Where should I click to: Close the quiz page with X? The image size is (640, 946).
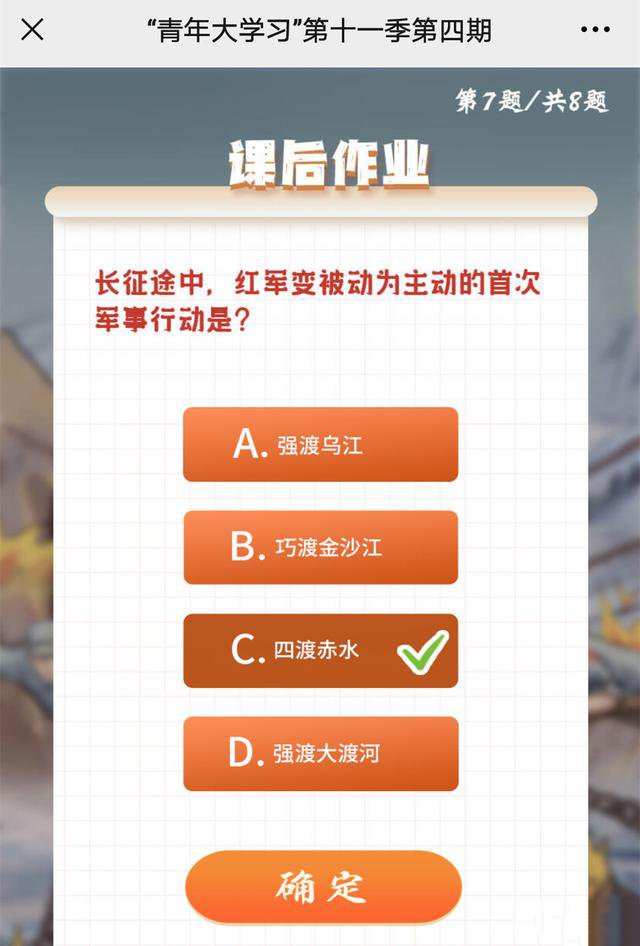(32, 30)
